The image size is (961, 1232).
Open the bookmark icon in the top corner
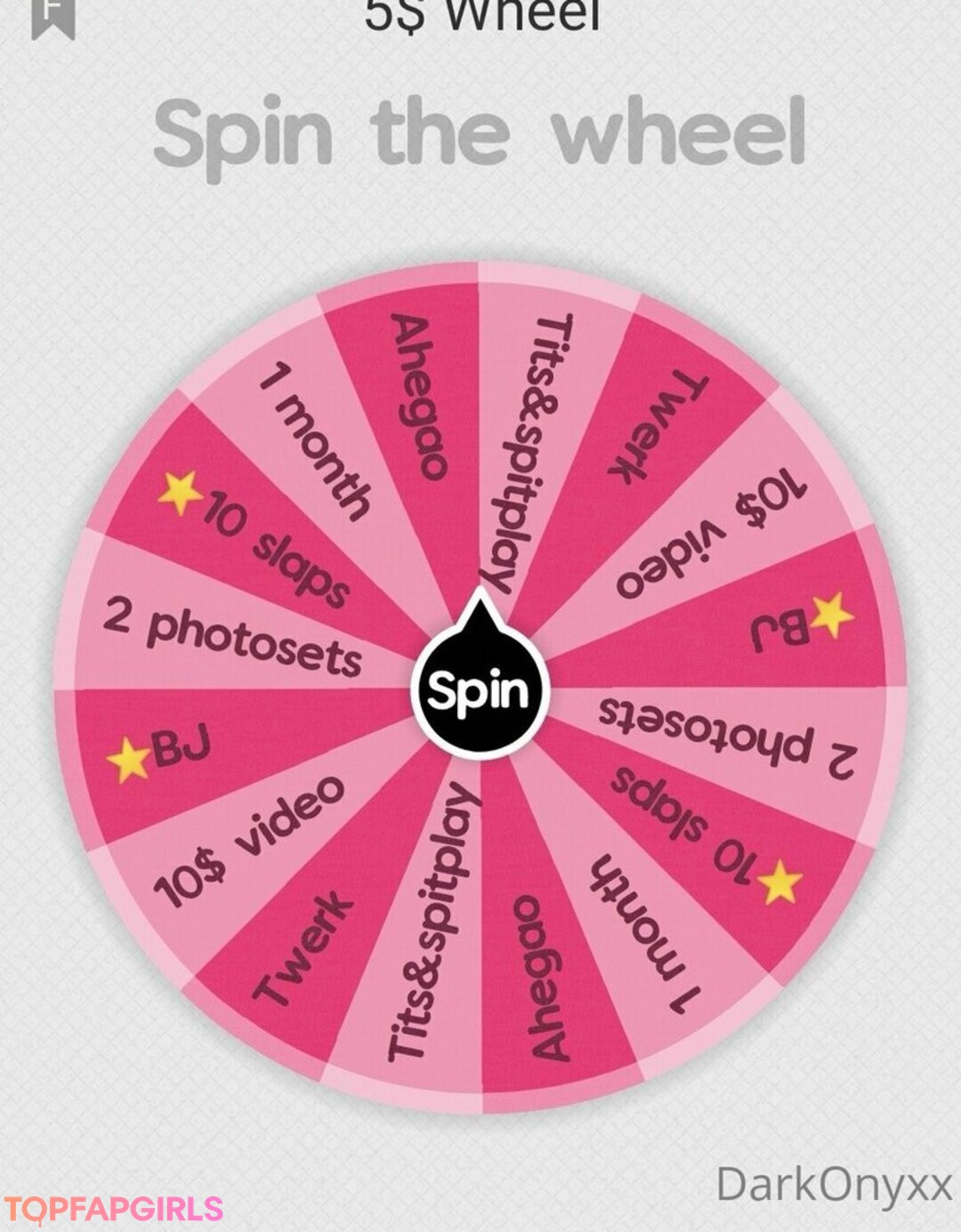(52, 18)
